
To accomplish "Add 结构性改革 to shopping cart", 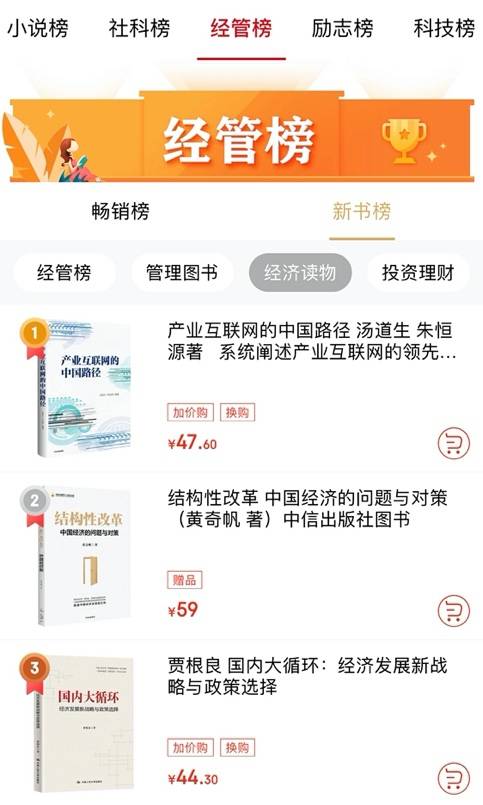I will pyautogui.click(x=454, y=610).
